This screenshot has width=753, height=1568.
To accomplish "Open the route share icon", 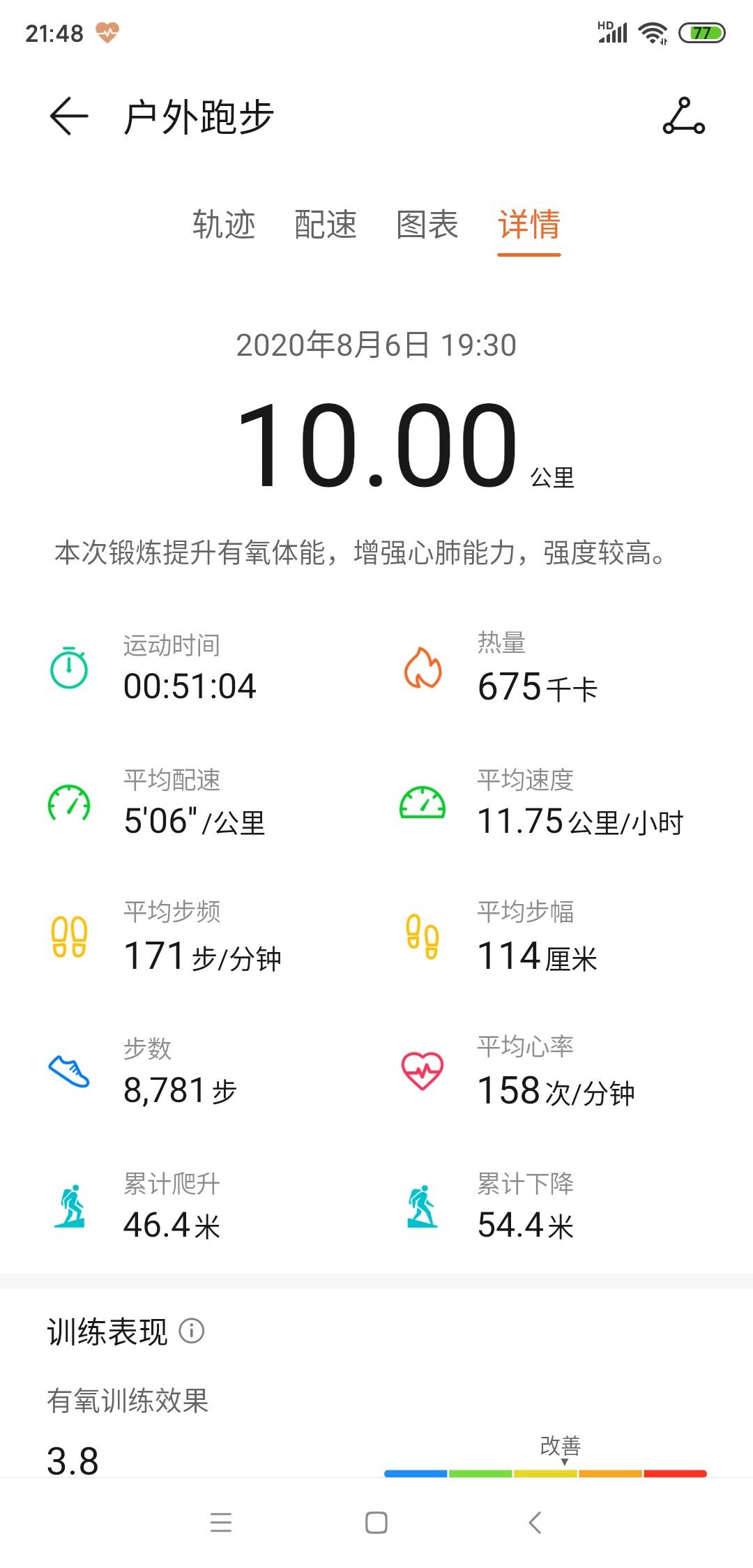I will pyautogui.click(x=683, y=116).
